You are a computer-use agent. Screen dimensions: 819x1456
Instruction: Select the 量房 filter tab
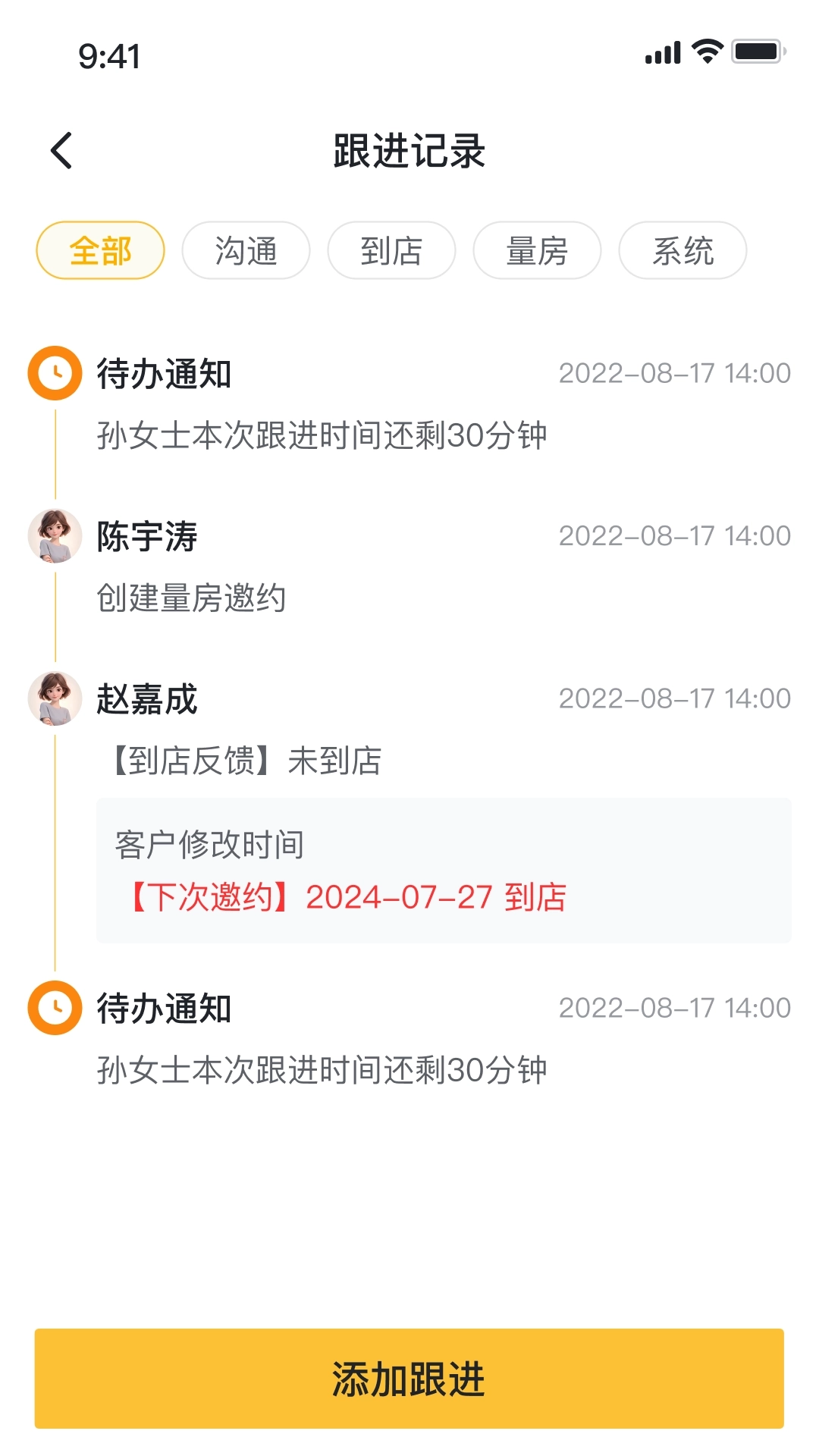[536, 250]
